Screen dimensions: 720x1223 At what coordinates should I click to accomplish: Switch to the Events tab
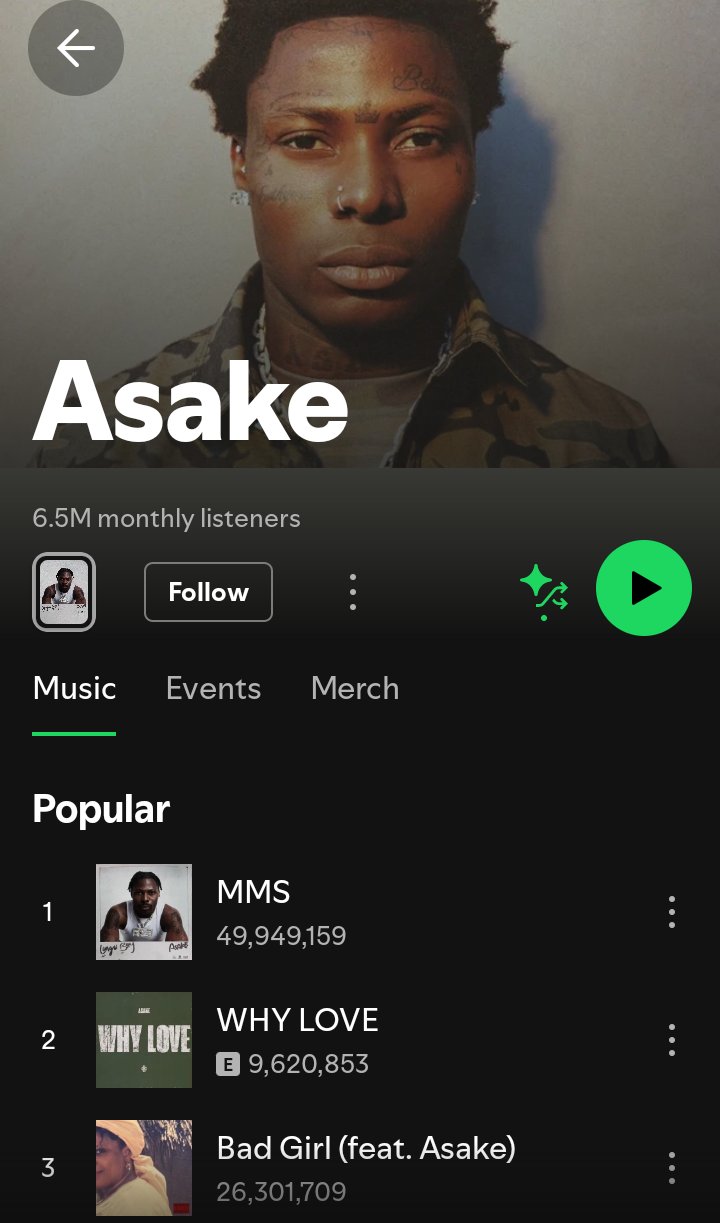click(213, 688)
